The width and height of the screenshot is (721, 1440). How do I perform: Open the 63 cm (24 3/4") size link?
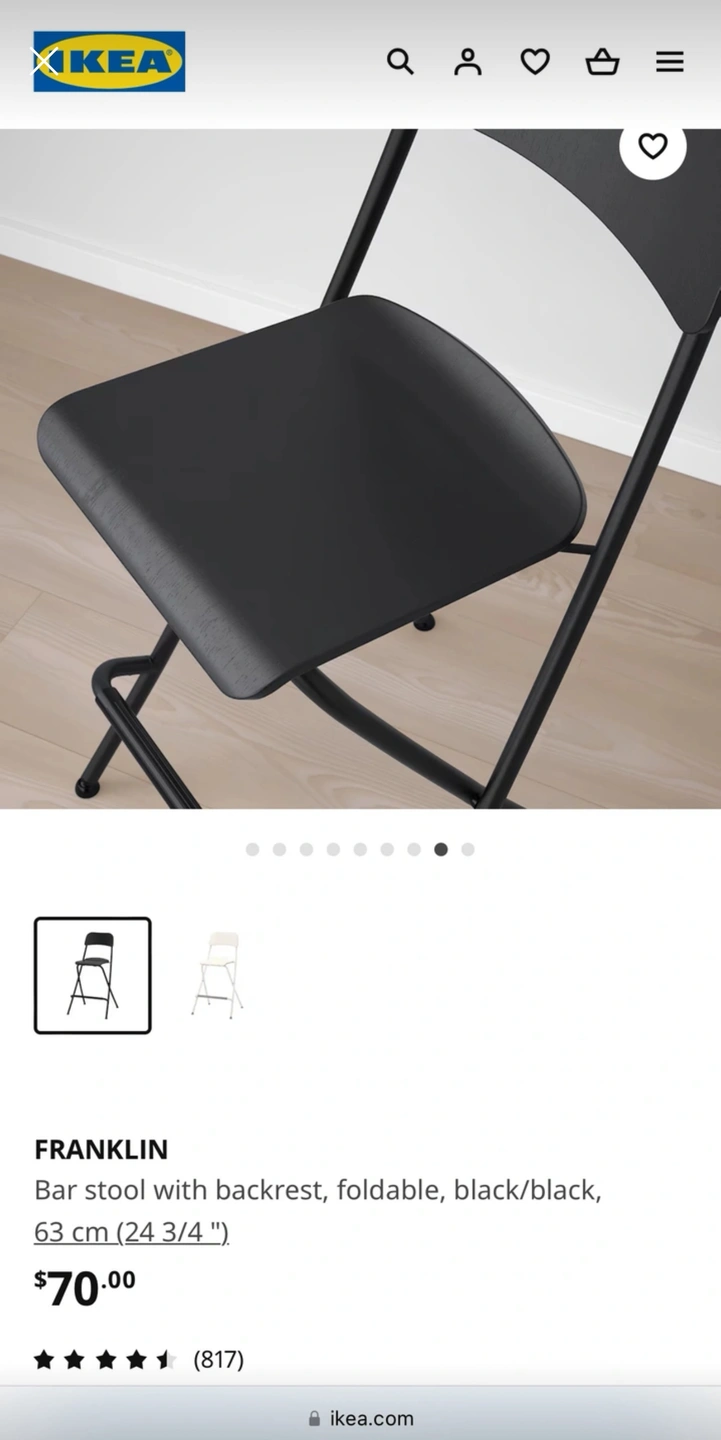point(131,1232)
